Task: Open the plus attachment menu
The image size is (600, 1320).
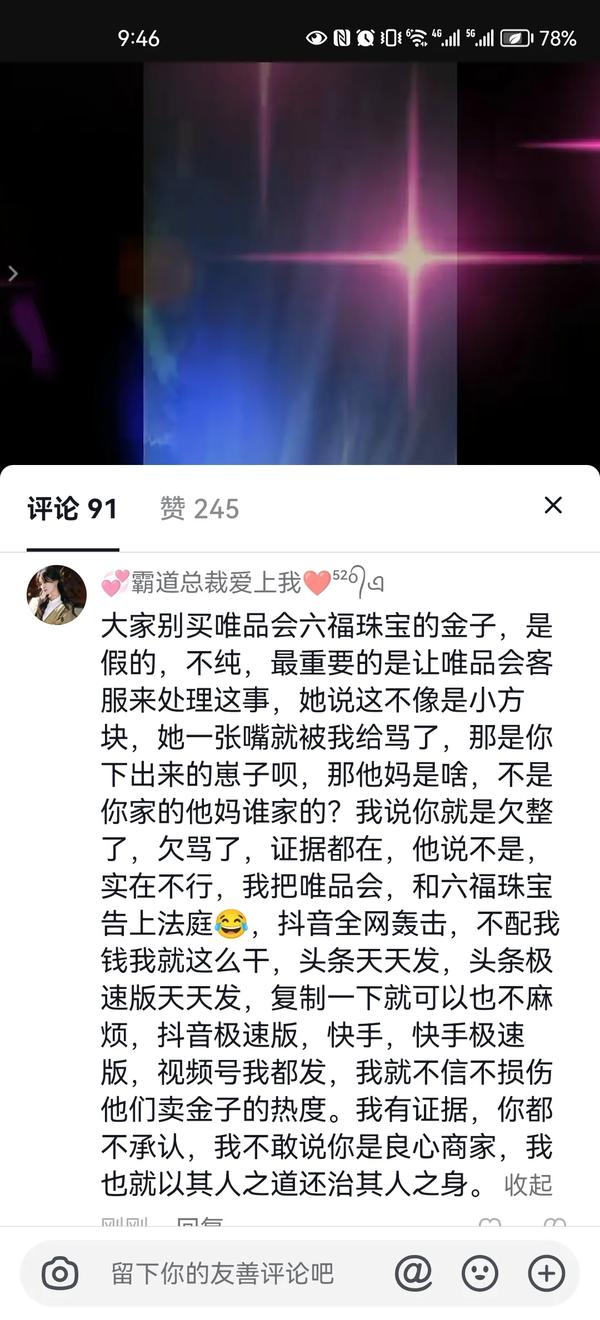Action: (x=546, y=1274)
